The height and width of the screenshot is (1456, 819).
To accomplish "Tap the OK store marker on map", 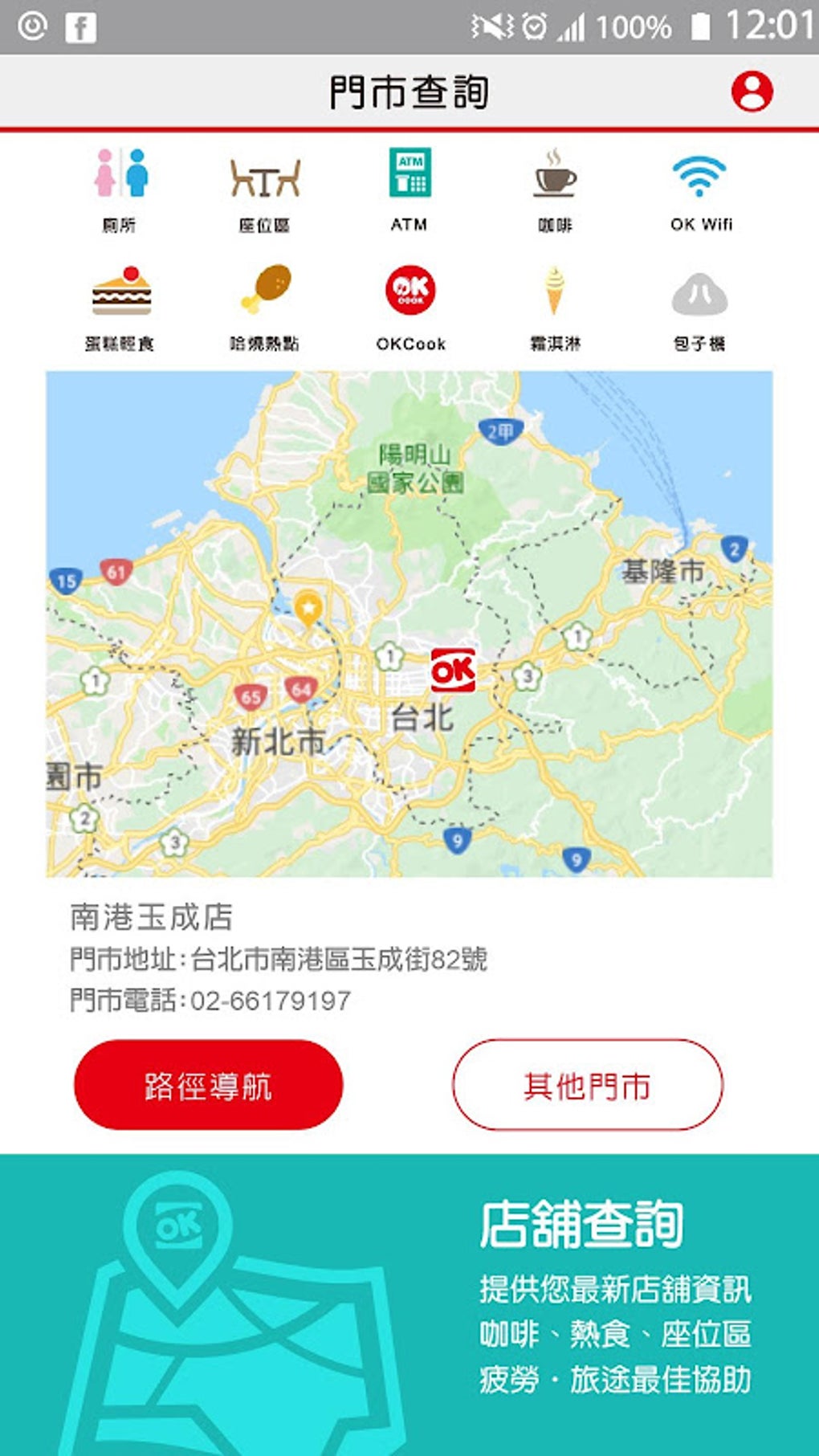I will pyautogui.click(x=453, y=670).
